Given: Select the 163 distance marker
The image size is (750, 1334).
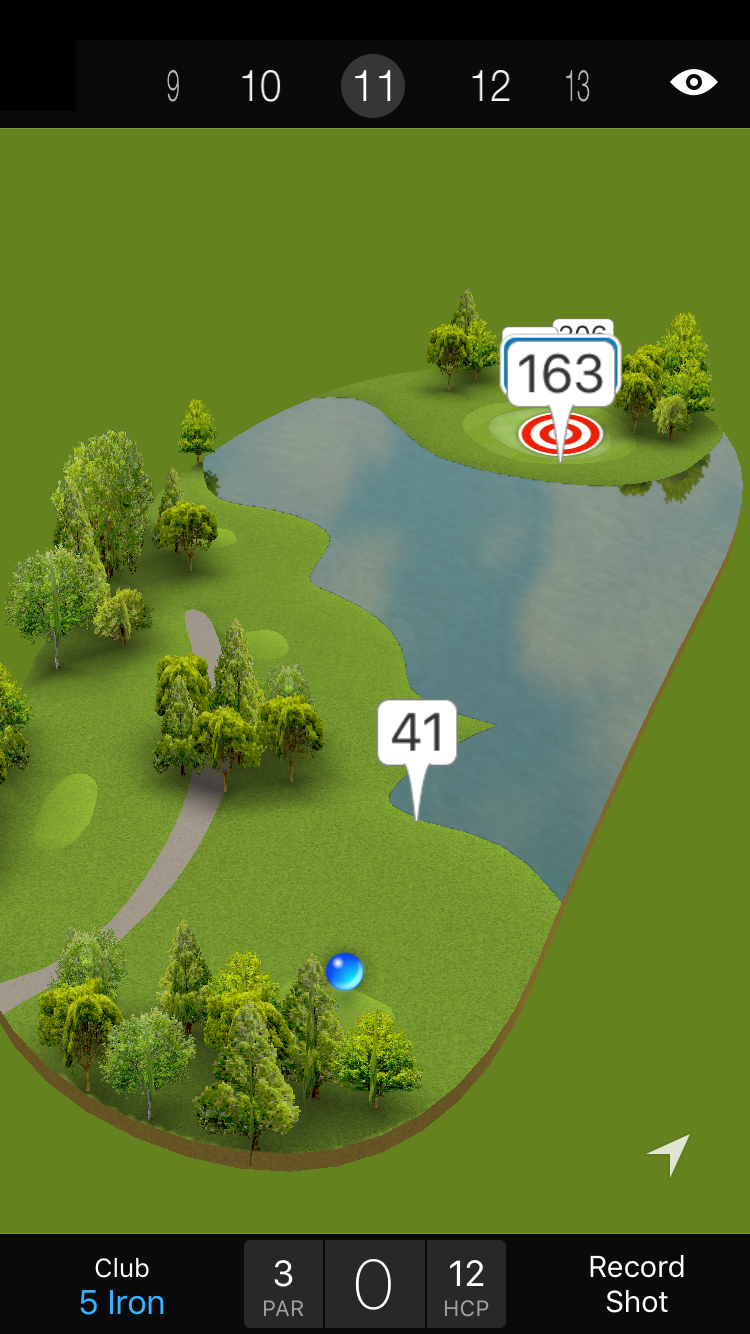Looking at the screenshot, I should tap(560, 373).
